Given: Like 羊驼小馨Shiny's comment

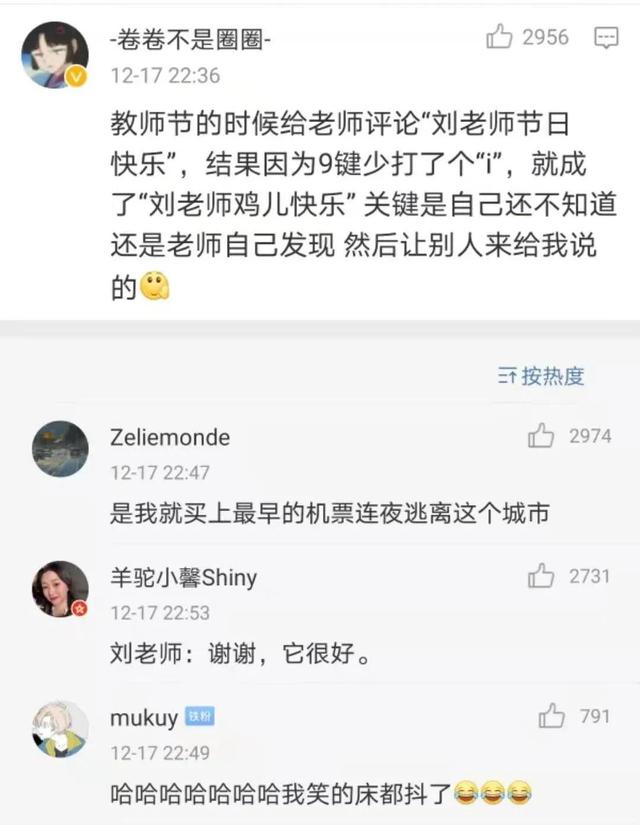Looking at the screenshot, I should (541, 575).
